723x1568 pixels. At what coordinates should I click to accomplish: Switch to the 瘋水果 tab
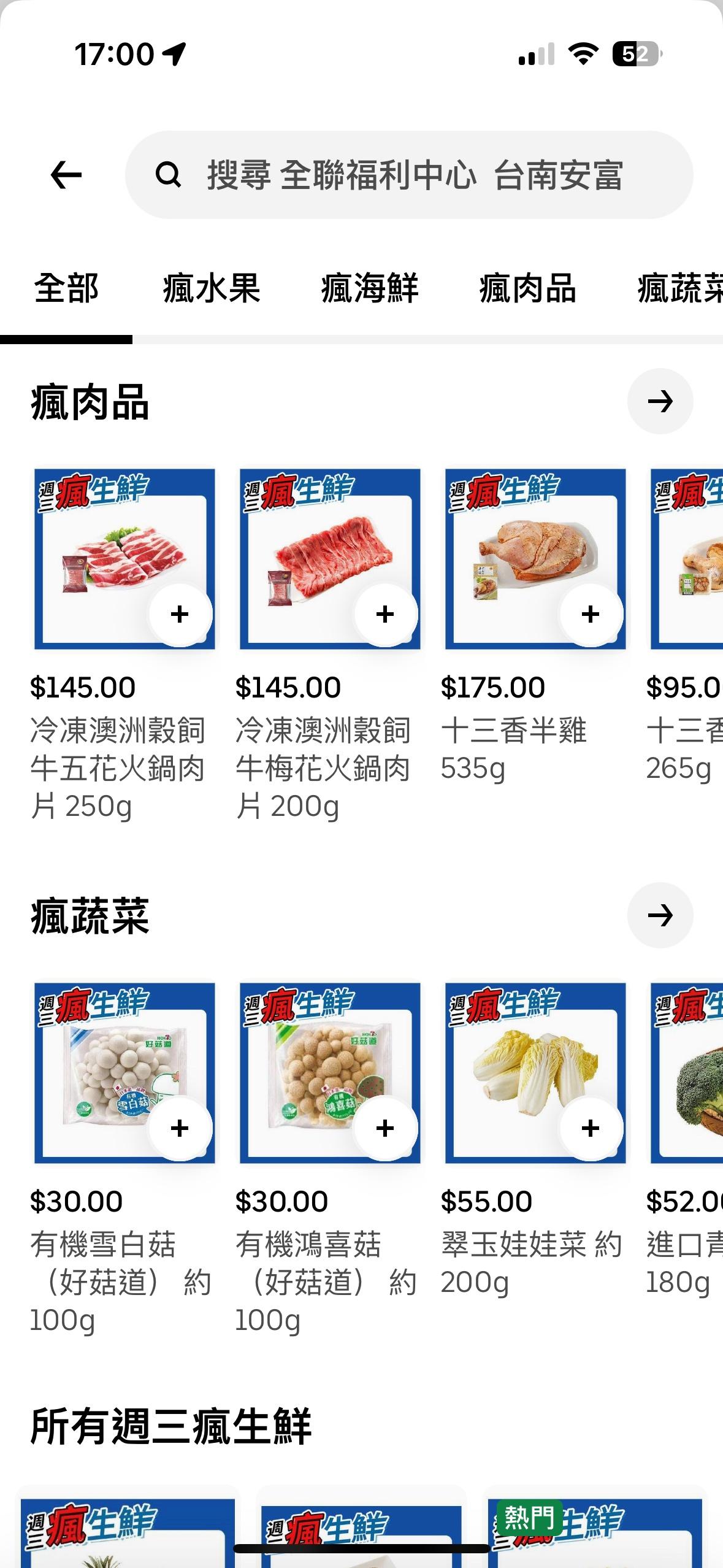[x=212, y=289]
